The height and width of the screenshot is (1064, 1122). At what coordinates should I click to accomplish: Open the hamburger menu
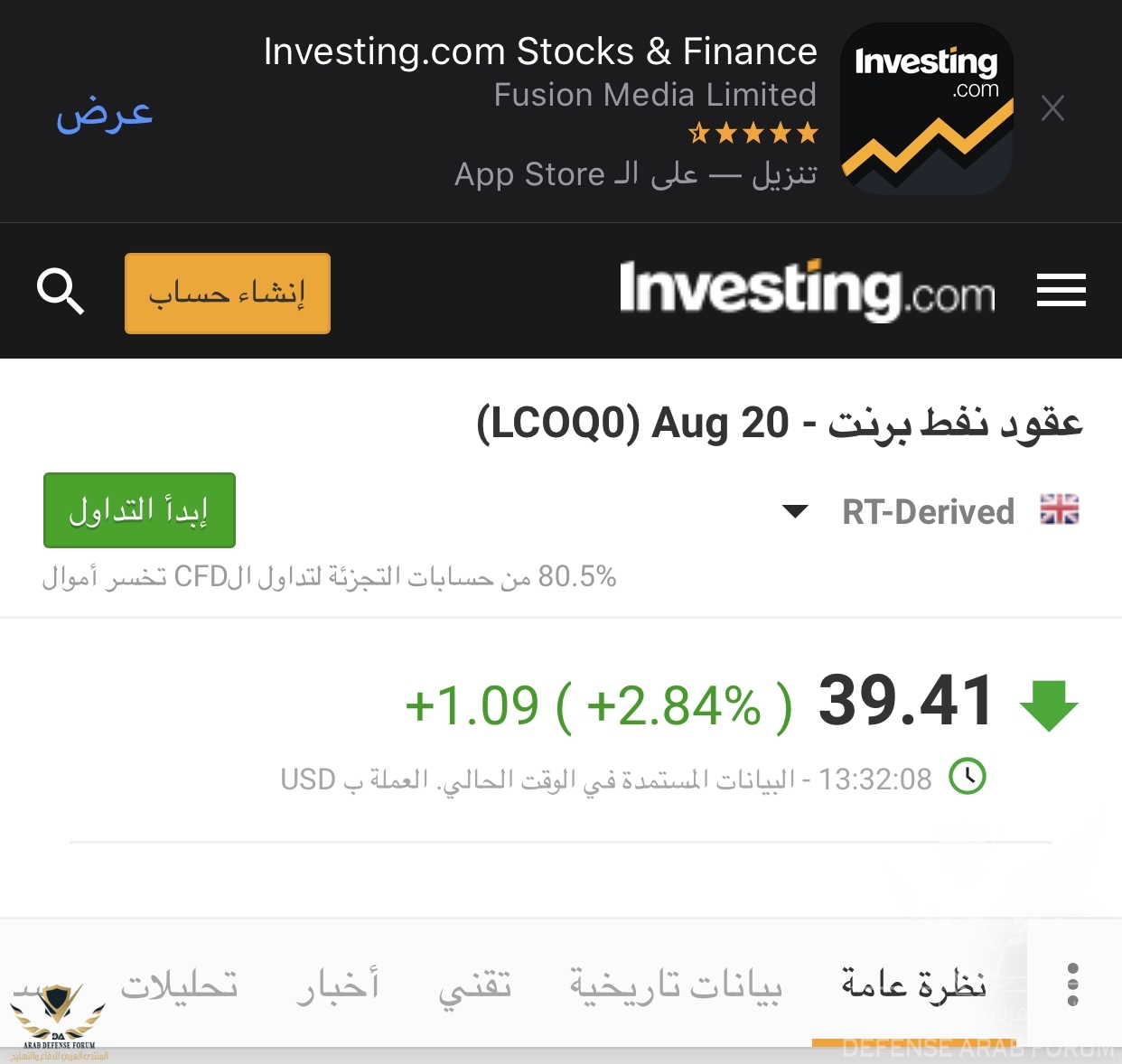(x=1061, y=291)
